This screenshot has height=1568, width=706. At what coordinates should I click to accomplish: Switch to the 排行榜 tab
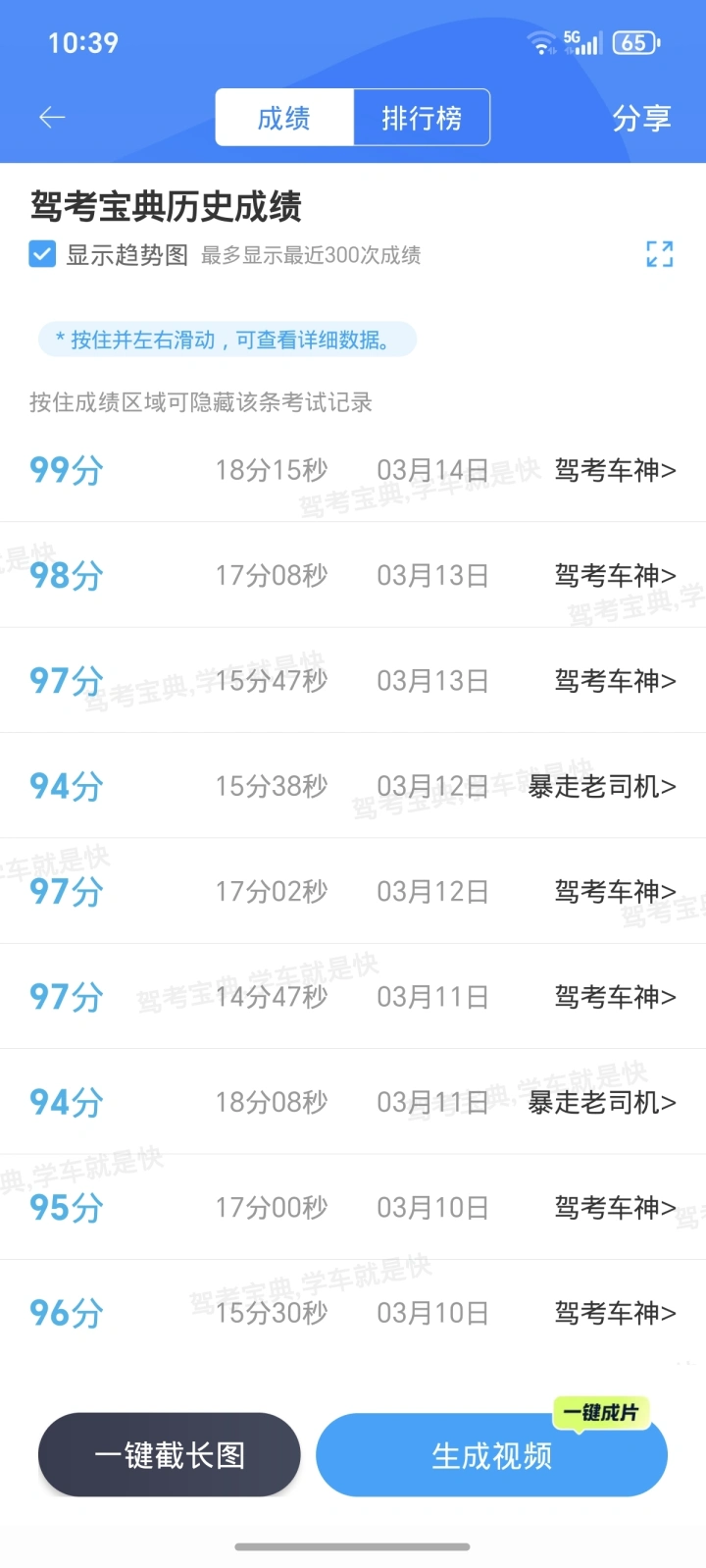pos(422,118)
